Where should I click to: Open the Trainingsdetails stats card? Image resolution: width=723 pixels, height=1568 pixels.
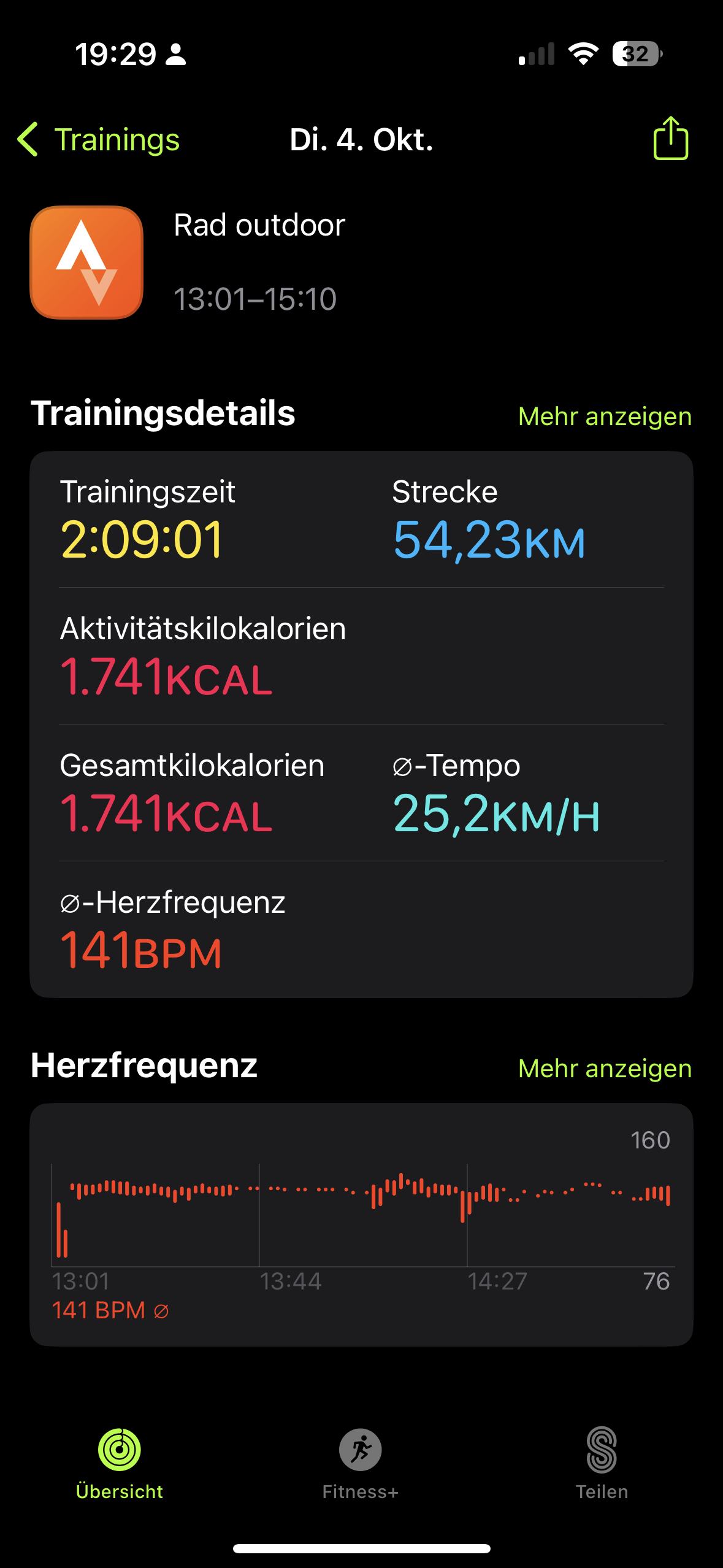[x=361, y=724]
